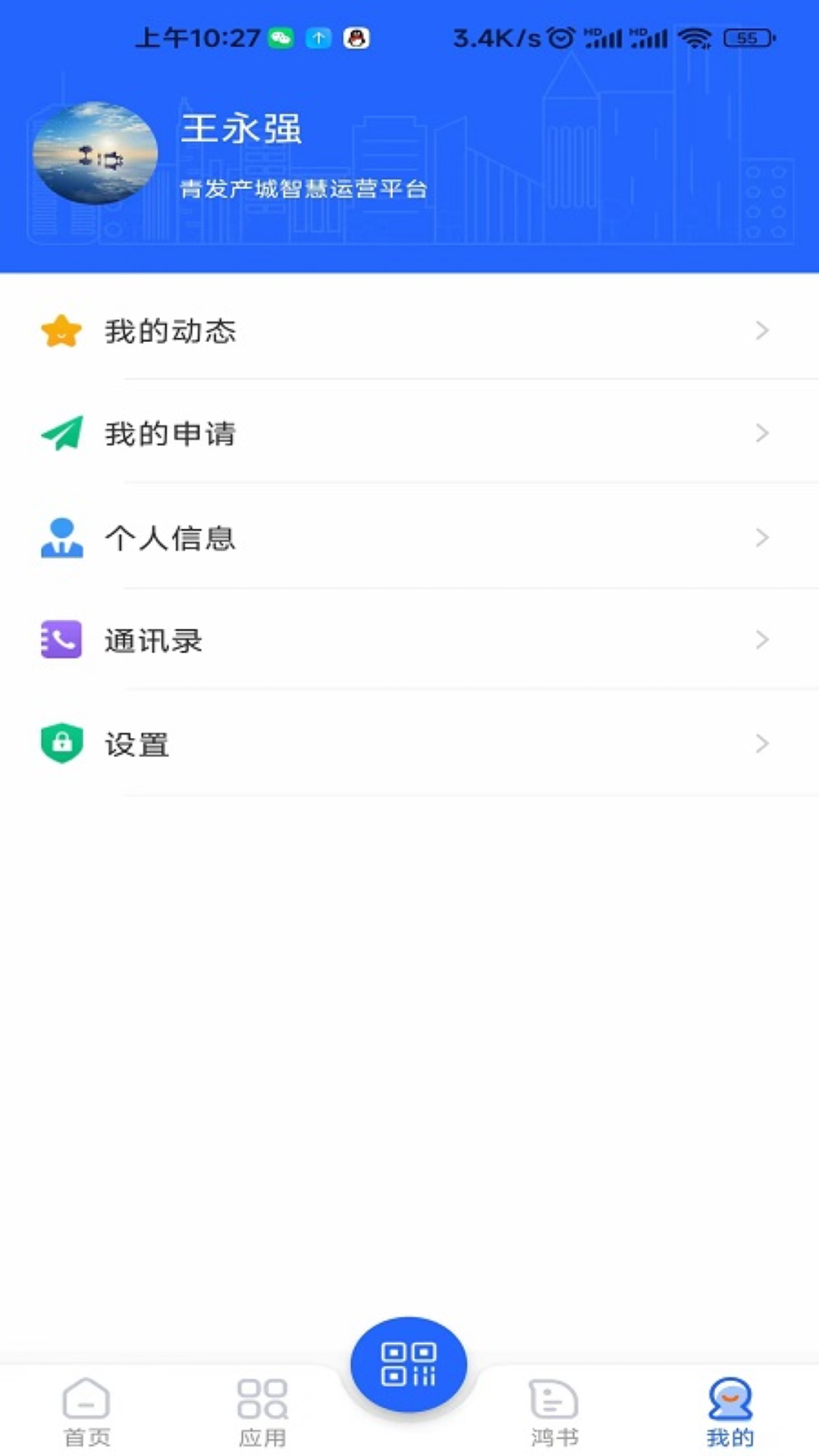Tap the username 王永强
The width and height of the screenshot is (819, 1456).
[243, 129]
